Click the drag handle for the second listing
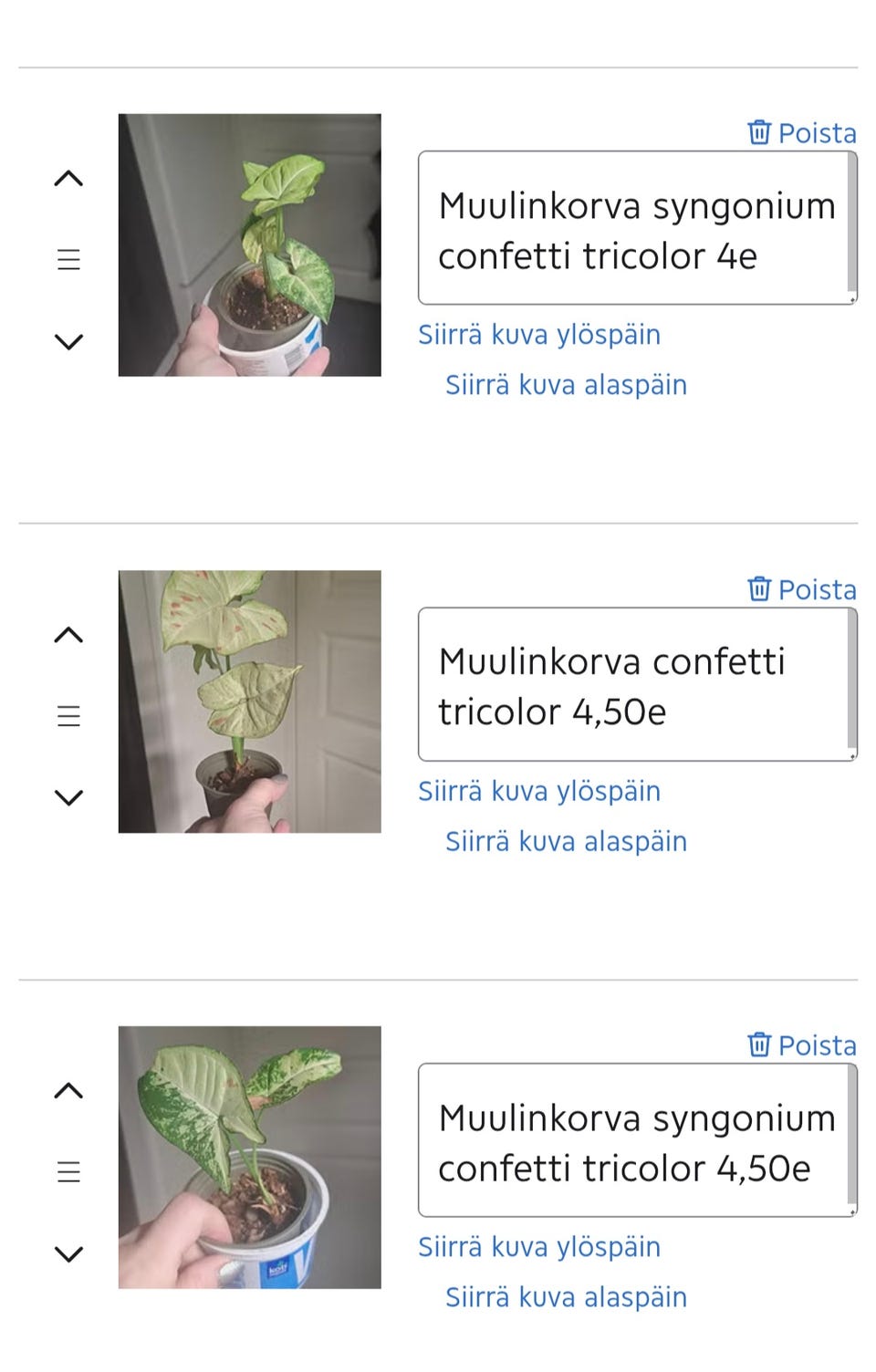The height and width of the screenshot is (1372, 876). point(68,715)
